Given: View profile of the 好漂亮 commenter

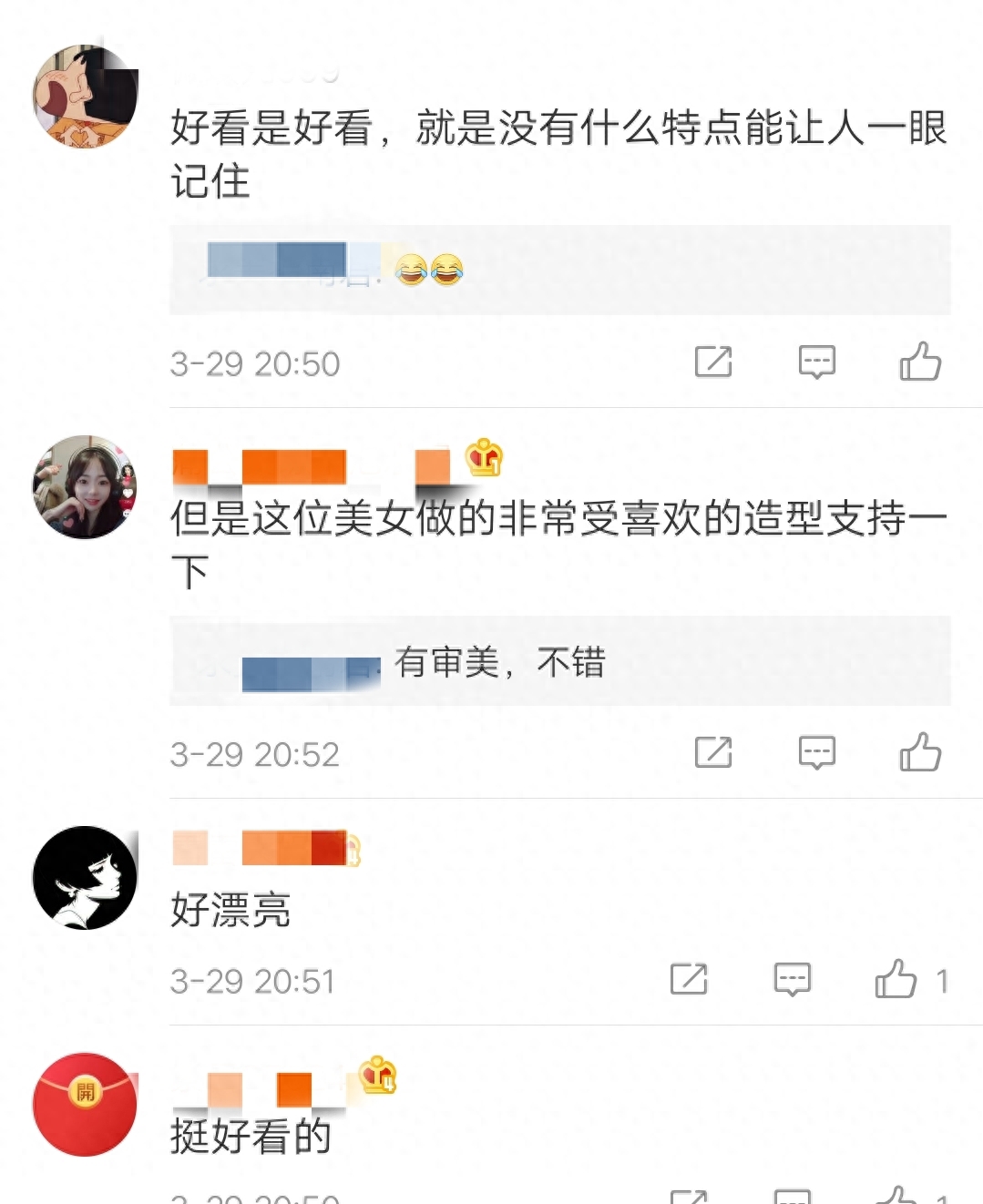Looking at the screenshot, I should tap(85, 878).
